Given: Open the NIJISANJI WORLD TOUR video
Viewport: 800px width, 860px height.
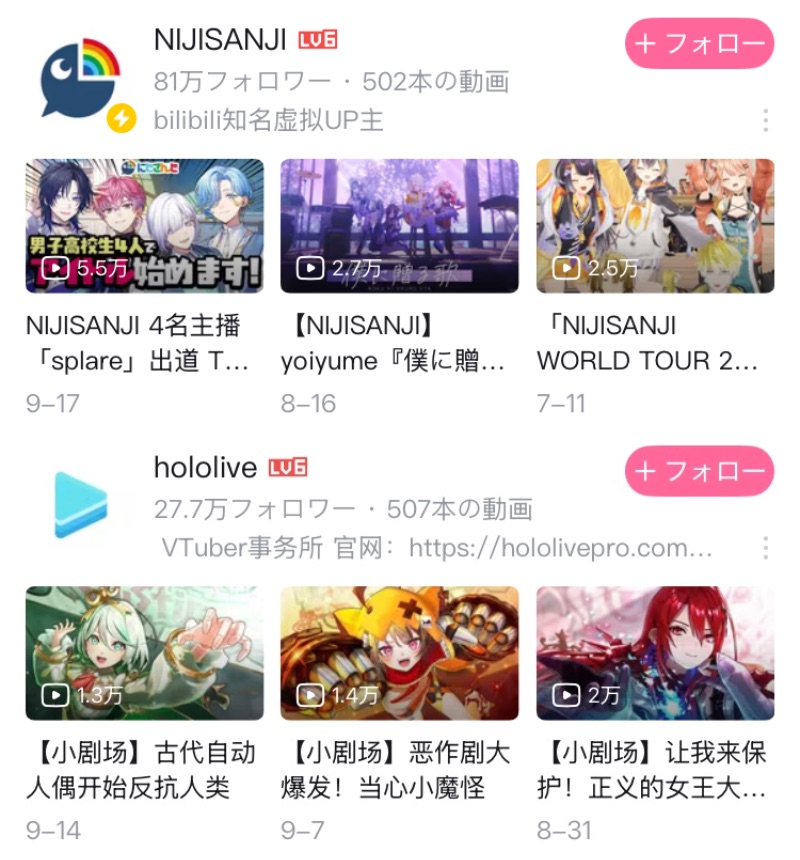Looking at the screenshot, I should point(655,226).
